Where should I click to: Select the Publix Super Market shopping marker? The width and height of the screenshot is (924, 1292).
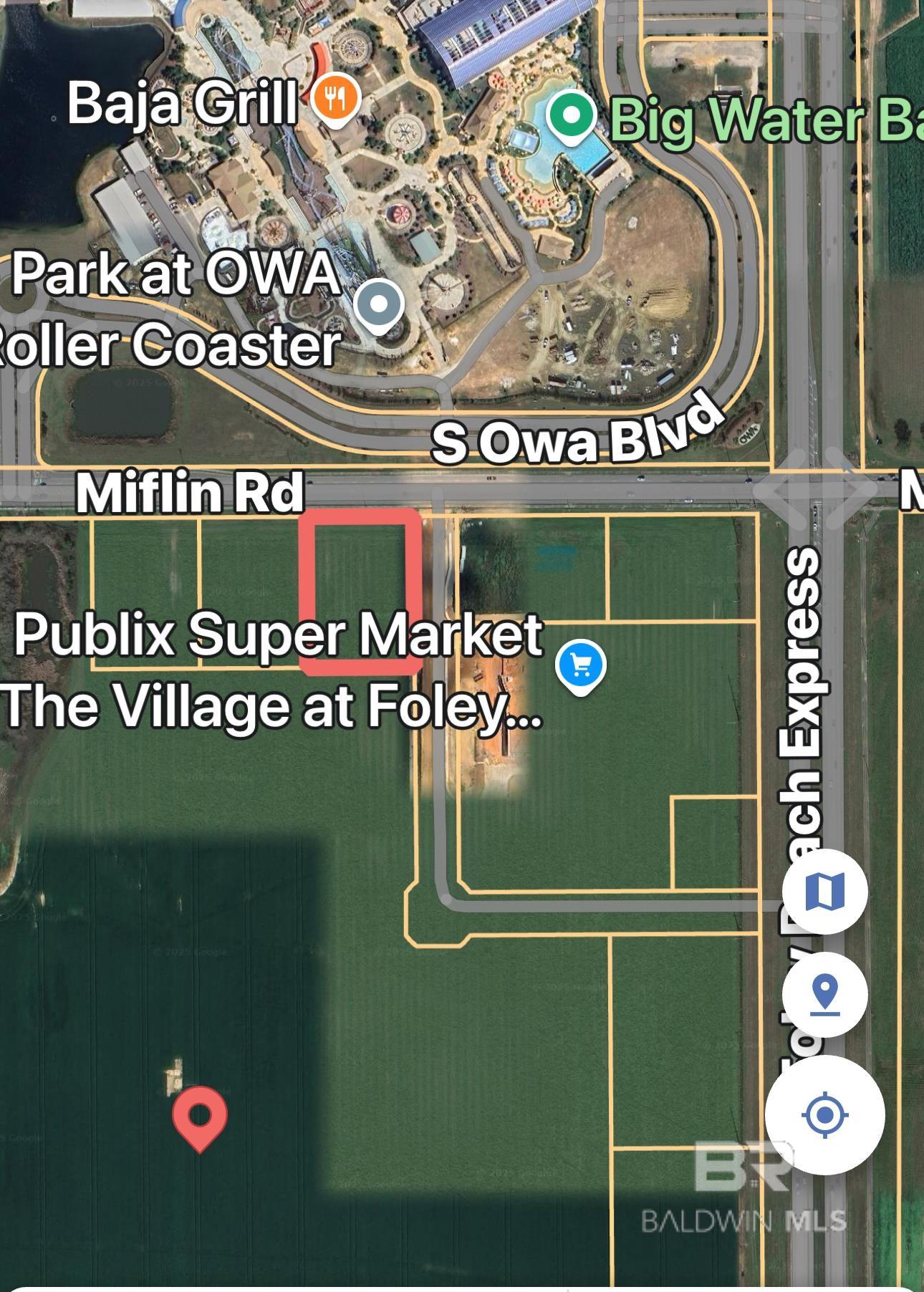click(581, 666)
